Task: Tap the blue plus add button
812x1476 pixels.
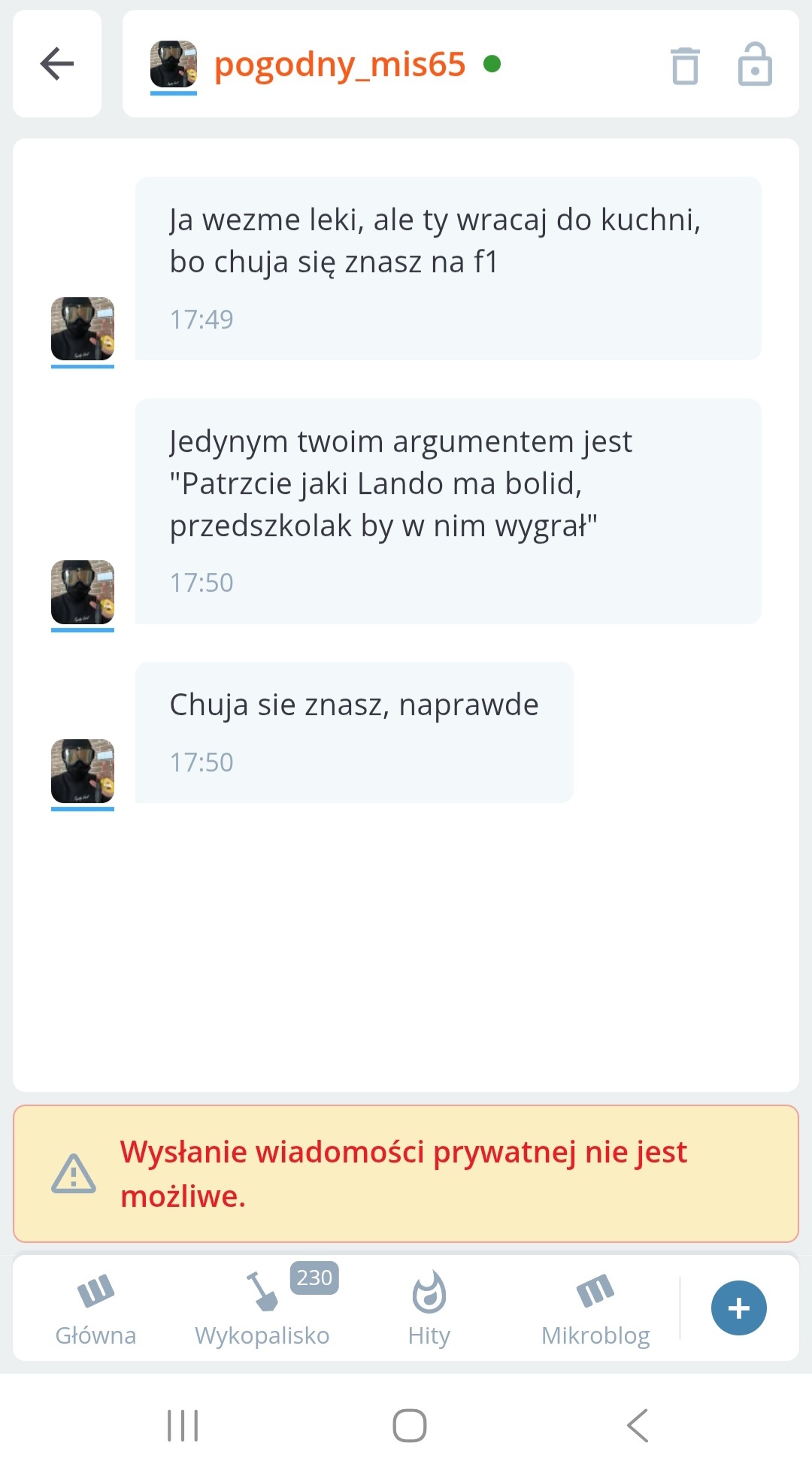Action: point(738,1308)
